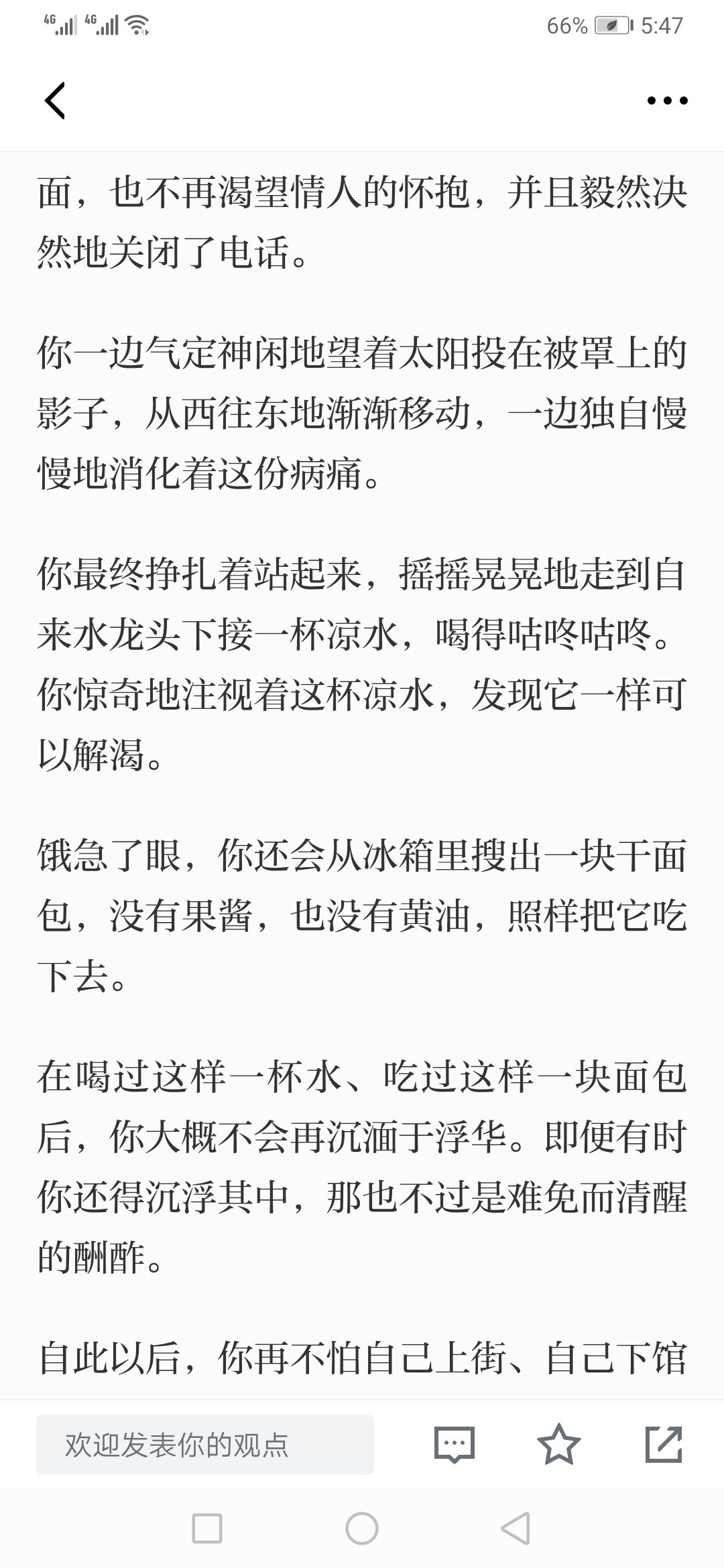Open recent apps via square button
Viewport: 724px width, 1568px height.
(207, 1528)
